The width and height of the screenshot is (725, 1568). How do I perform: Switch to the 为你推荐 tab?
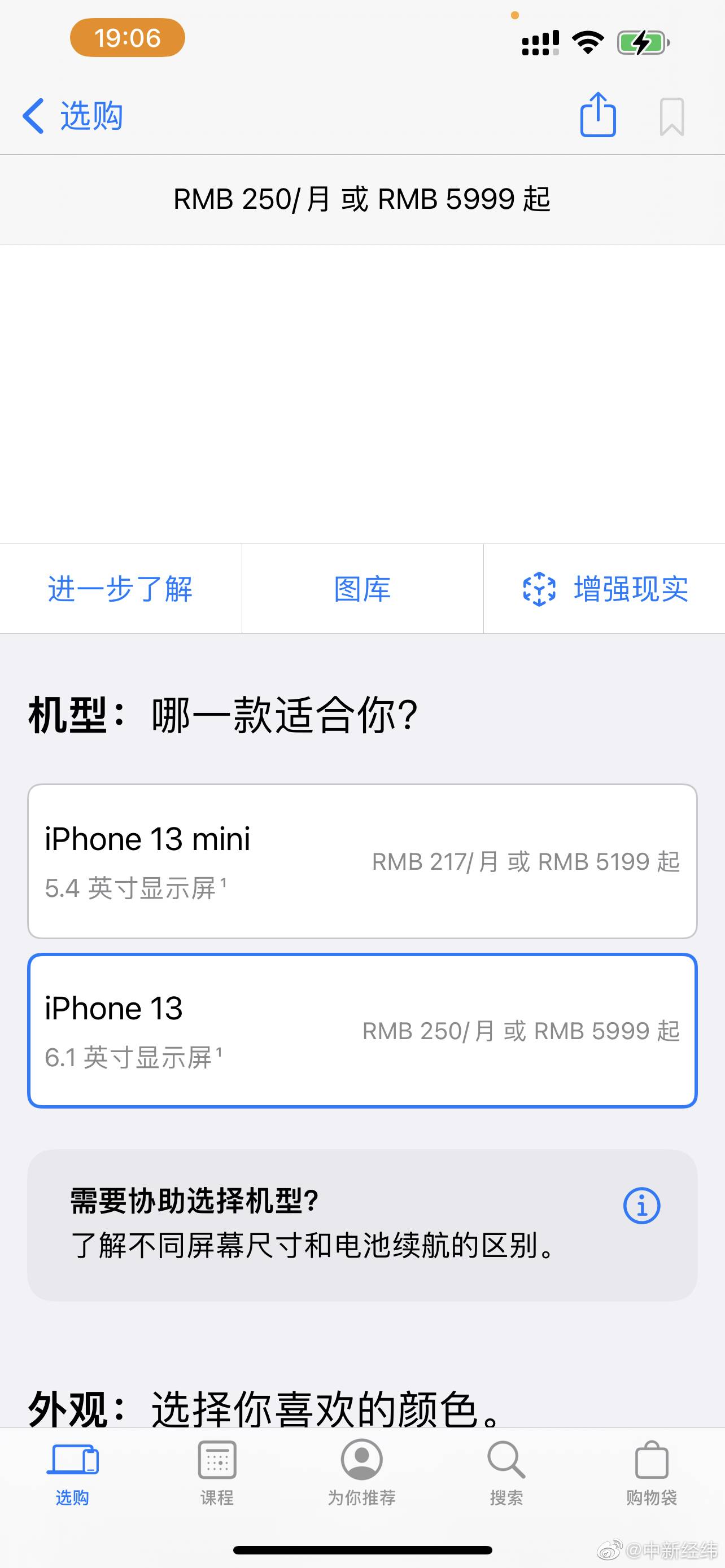click(x=361, y=1472)
